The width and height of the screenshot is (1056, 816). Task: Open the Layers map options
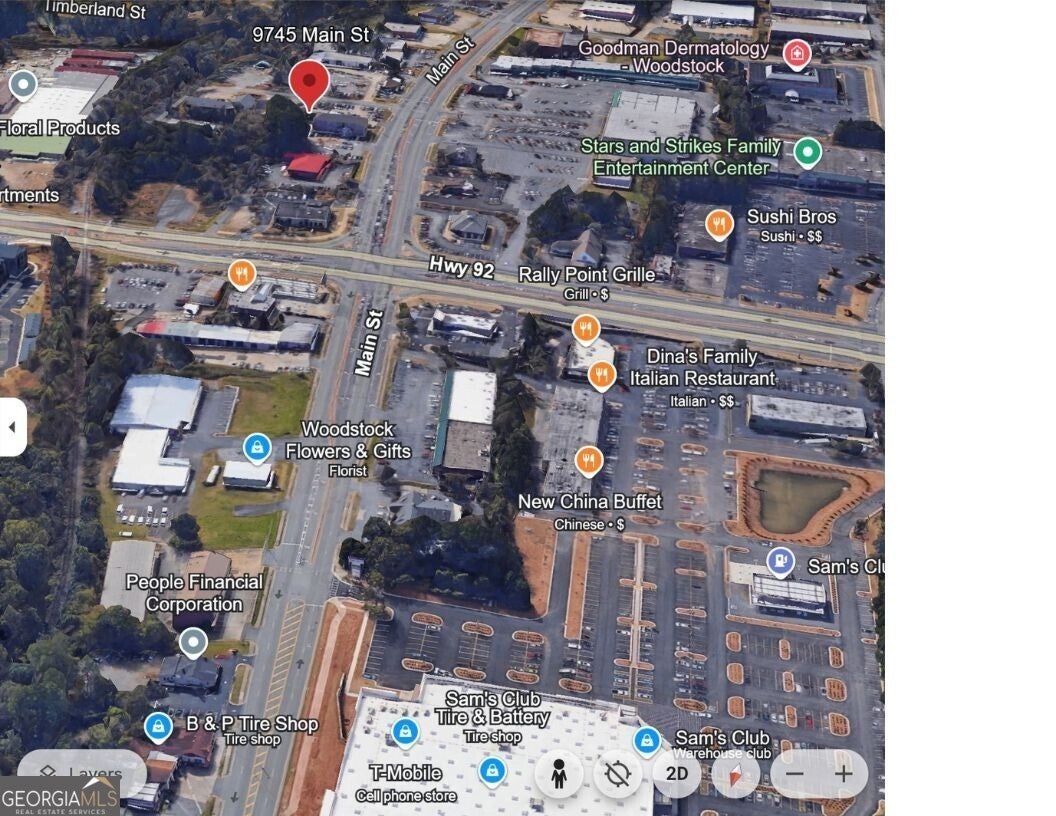(82, 772)
